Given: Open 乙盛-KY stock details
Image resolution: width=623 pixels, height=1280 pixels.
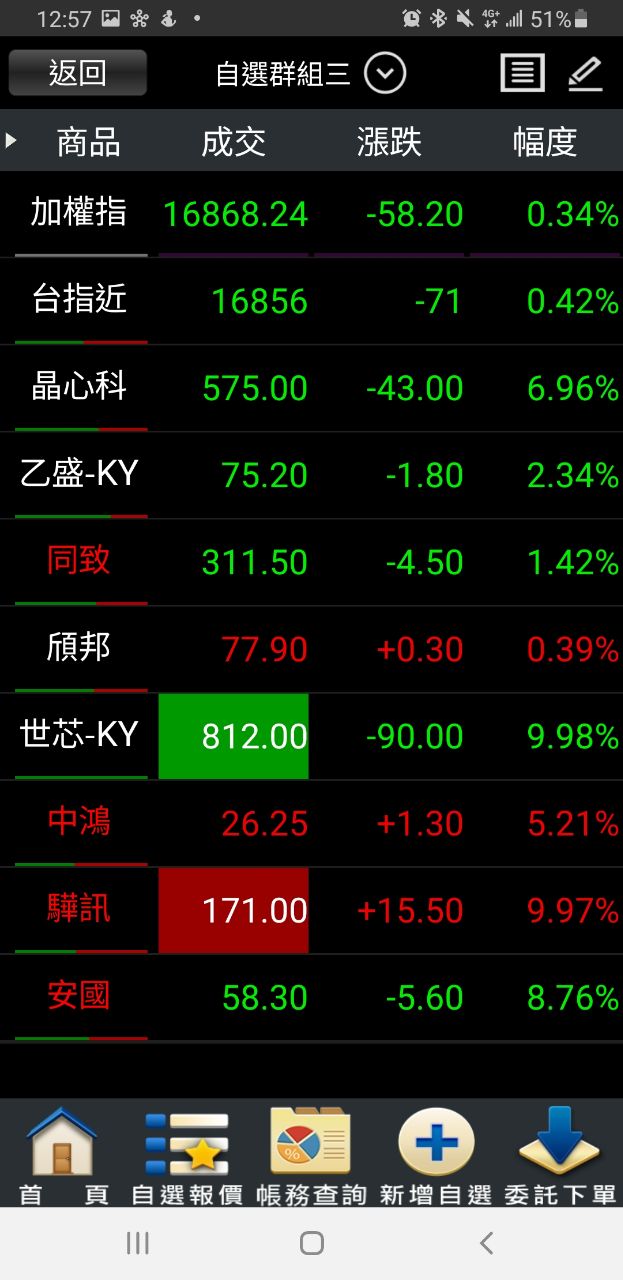Looking at the screenshot, I should (x=79, y=474).
